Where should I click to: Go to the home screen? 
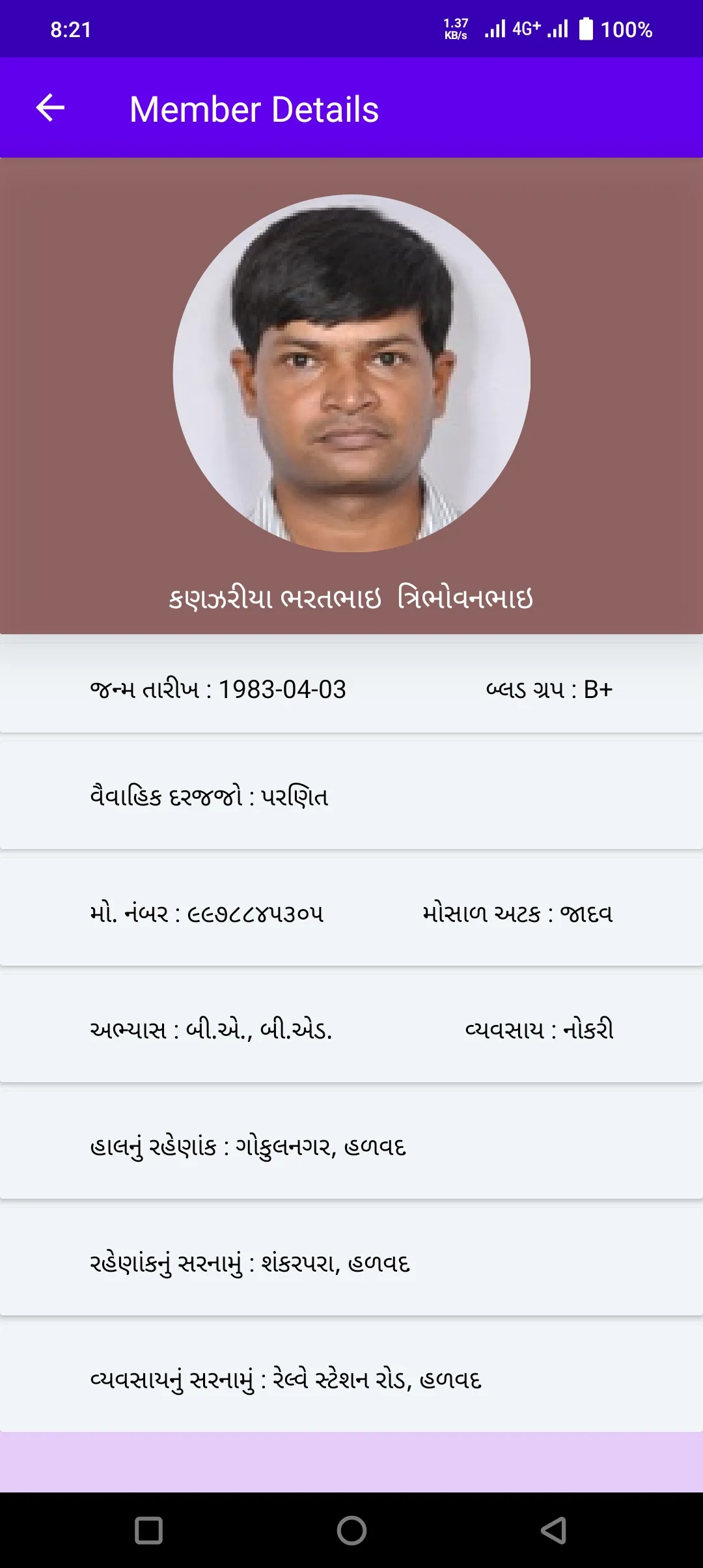pos(351,1530)
